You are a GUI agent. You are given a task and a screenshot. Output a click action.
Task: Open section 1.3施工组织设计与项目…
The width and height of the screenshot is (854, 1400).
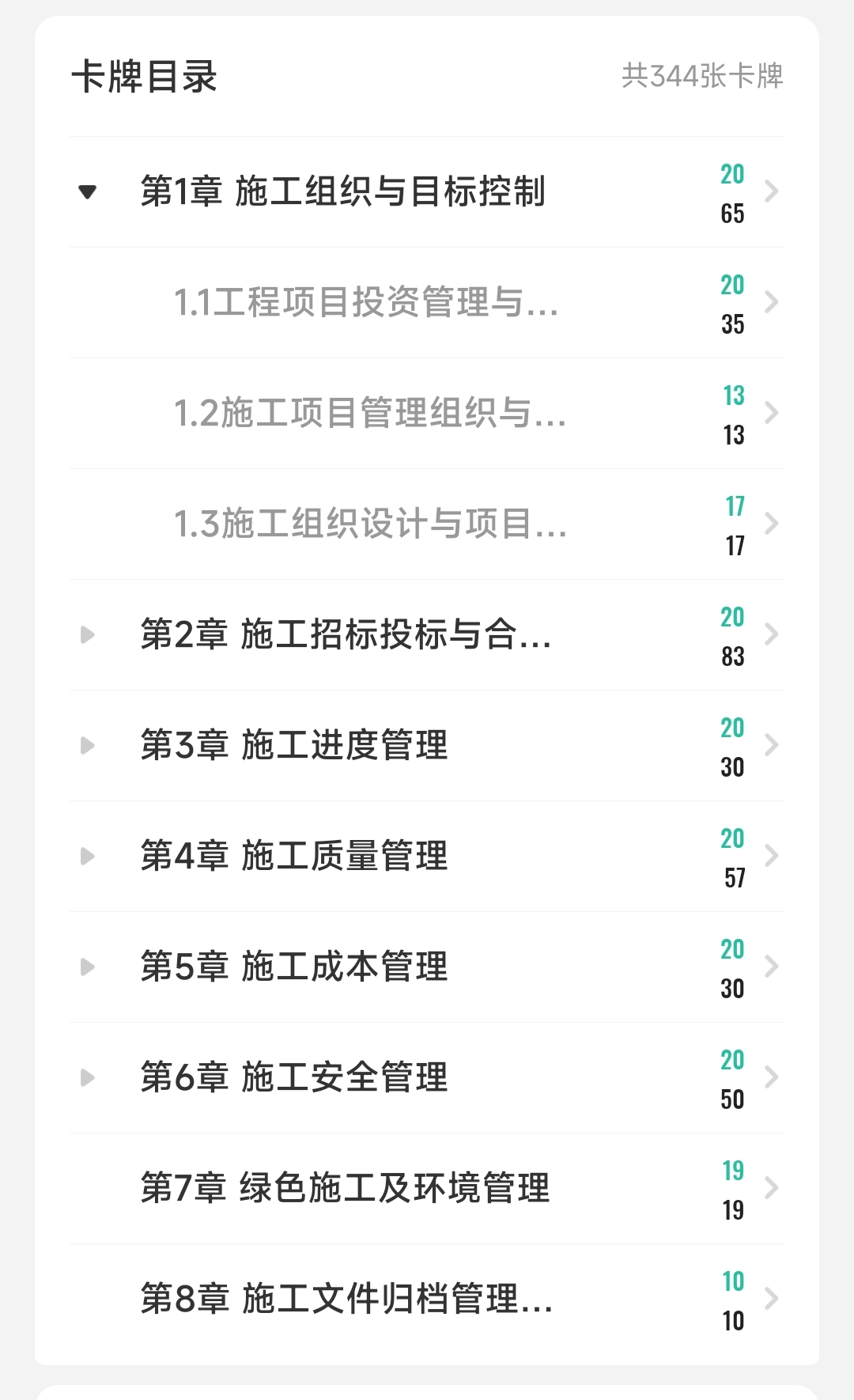coord(427,524)
